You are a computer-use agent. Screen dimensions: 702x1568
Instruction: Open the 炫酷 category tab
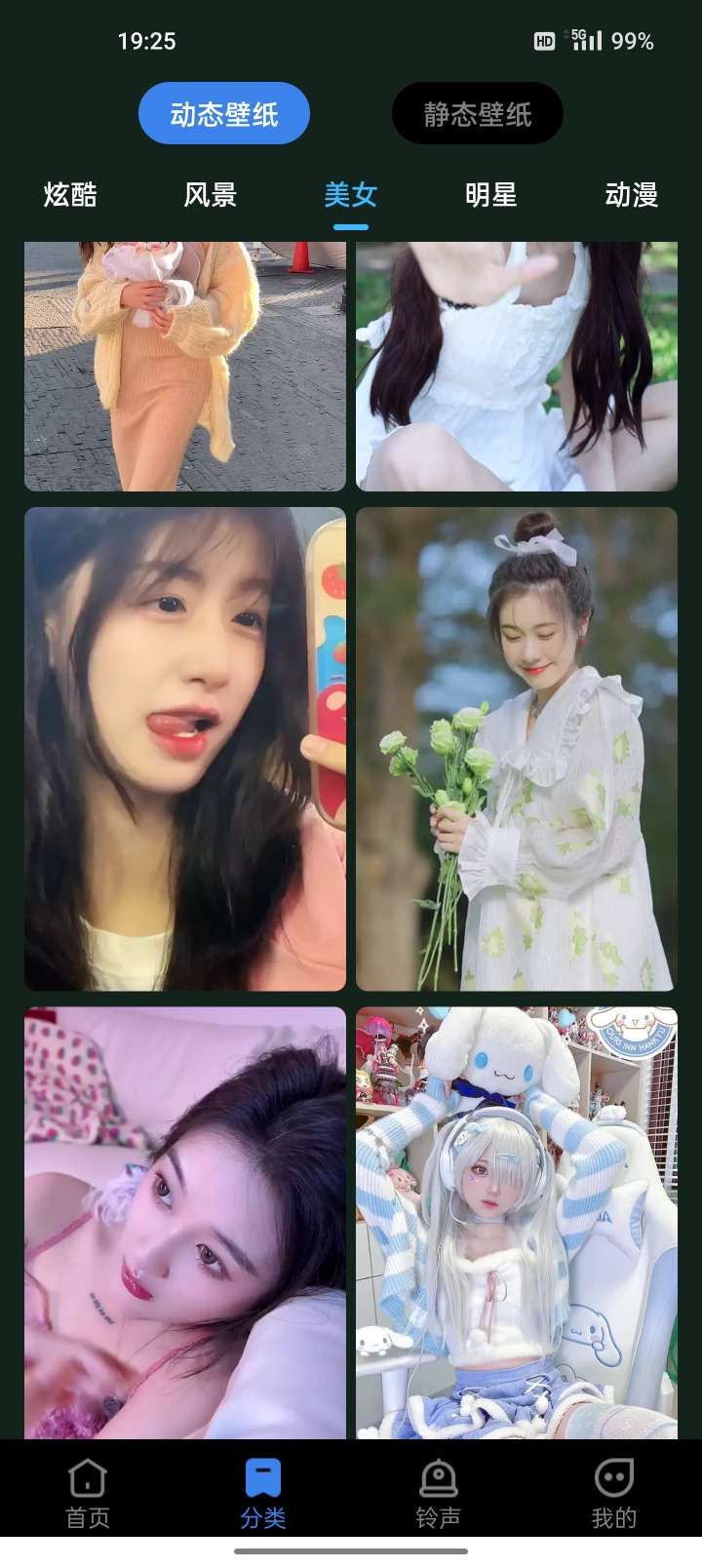coord(70,195)
